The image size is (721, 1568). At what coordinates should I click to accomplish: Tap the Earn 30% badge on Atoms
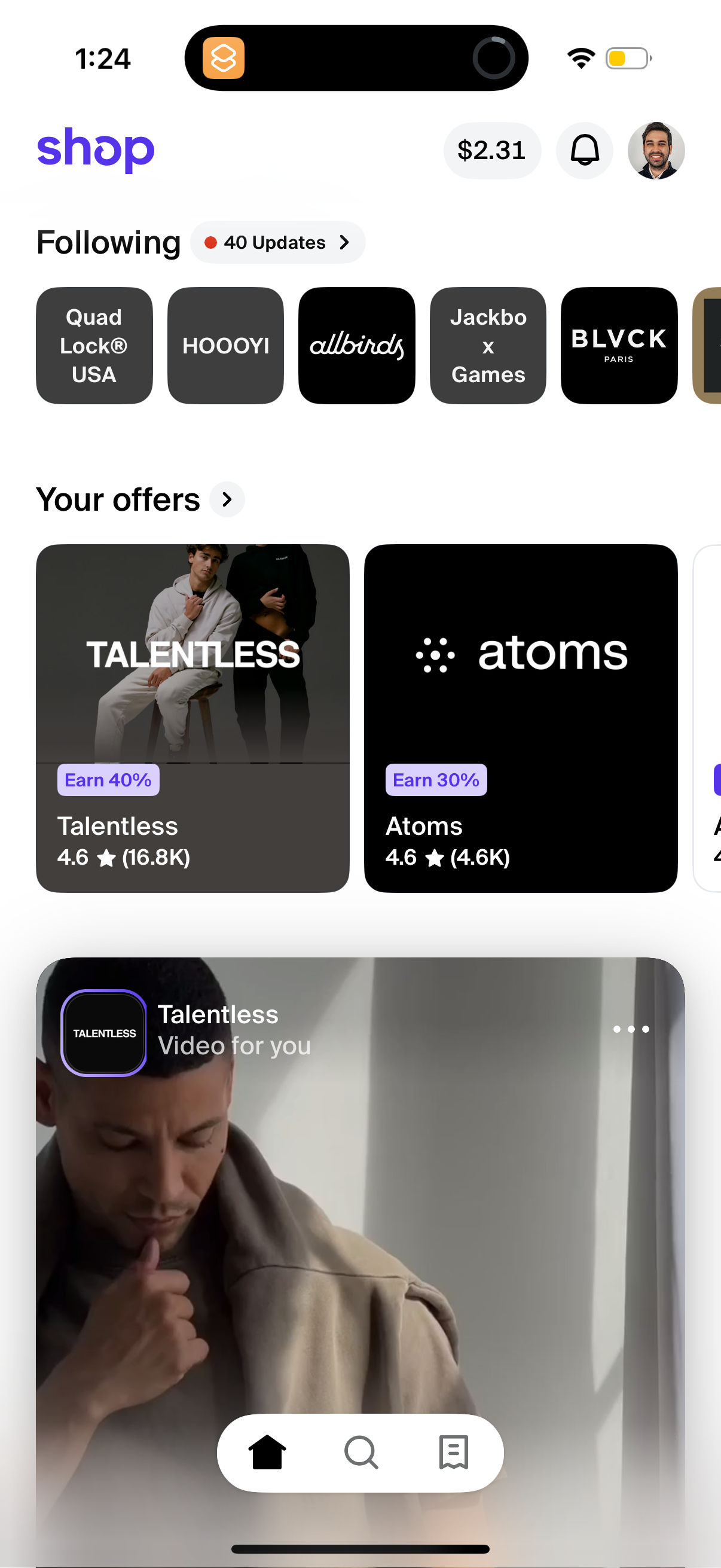pos(436,779)
